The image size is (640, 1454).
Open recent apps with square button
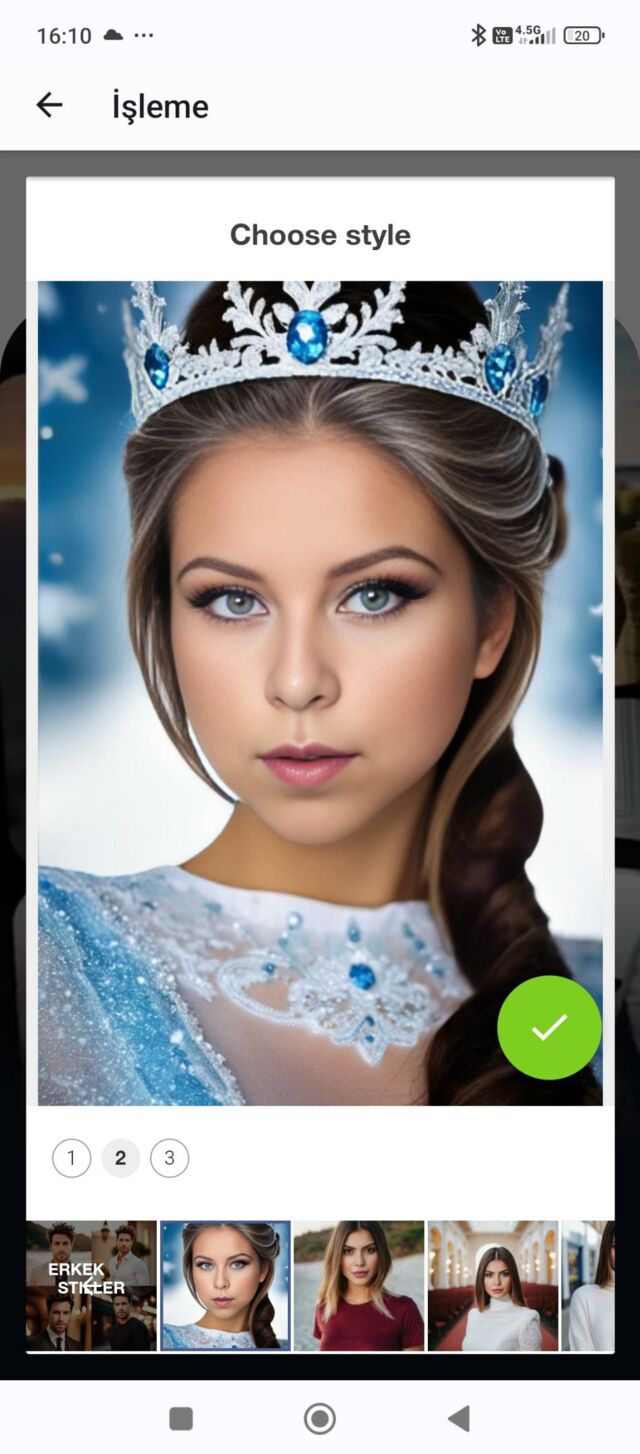[x=181, y=1418]
